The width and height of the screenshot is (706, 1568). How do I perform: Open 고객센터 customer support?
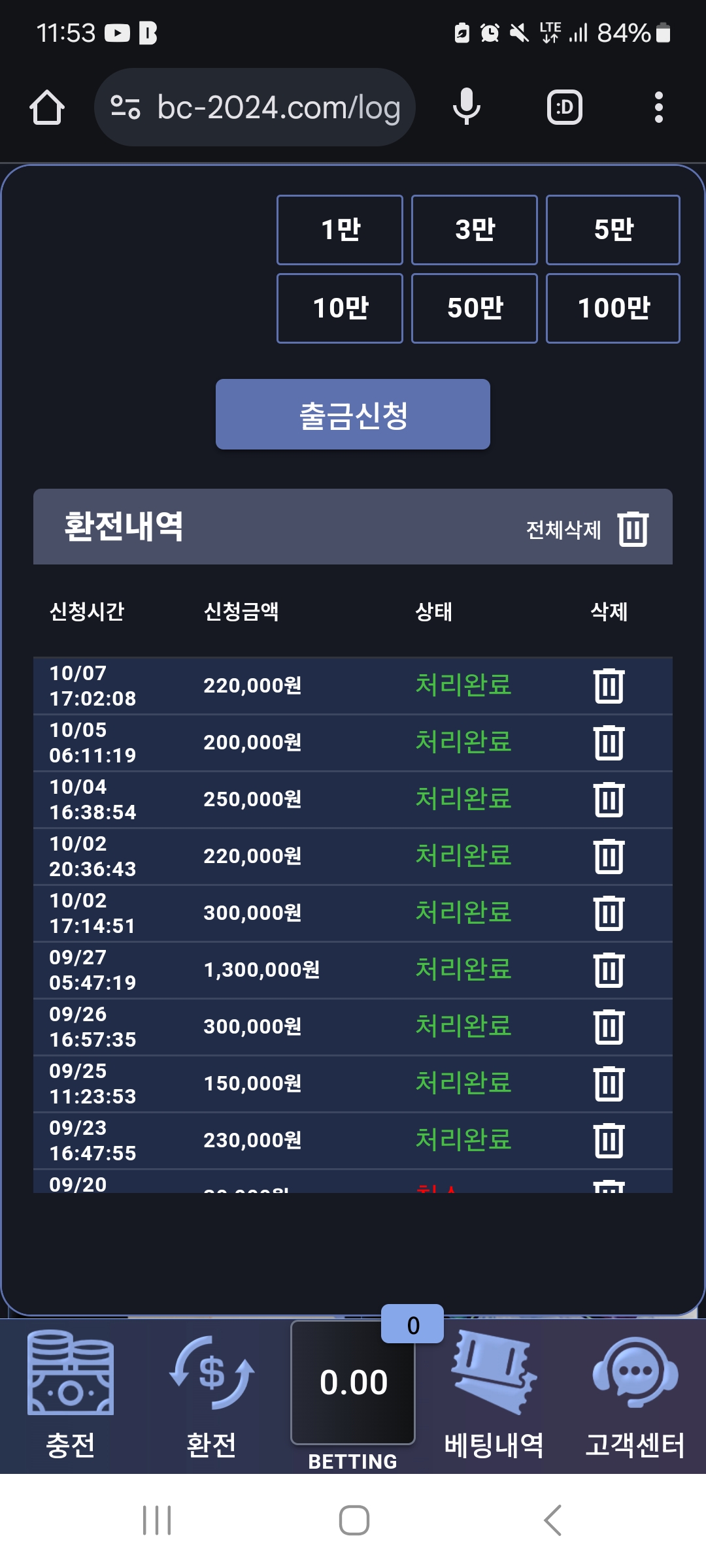tap(635, 1397)
